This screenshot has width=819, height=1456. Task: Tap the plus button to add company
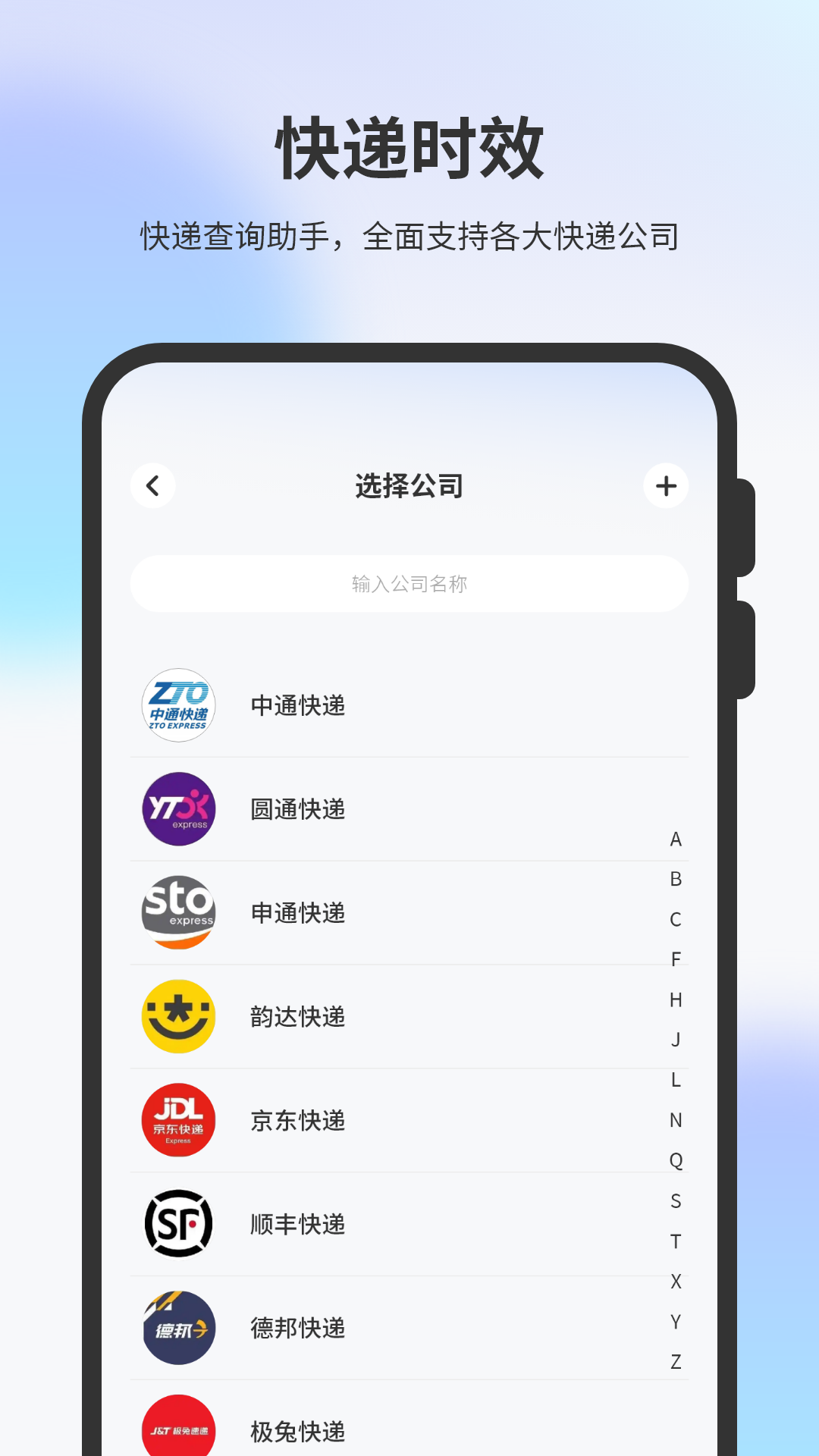(666, 485)
